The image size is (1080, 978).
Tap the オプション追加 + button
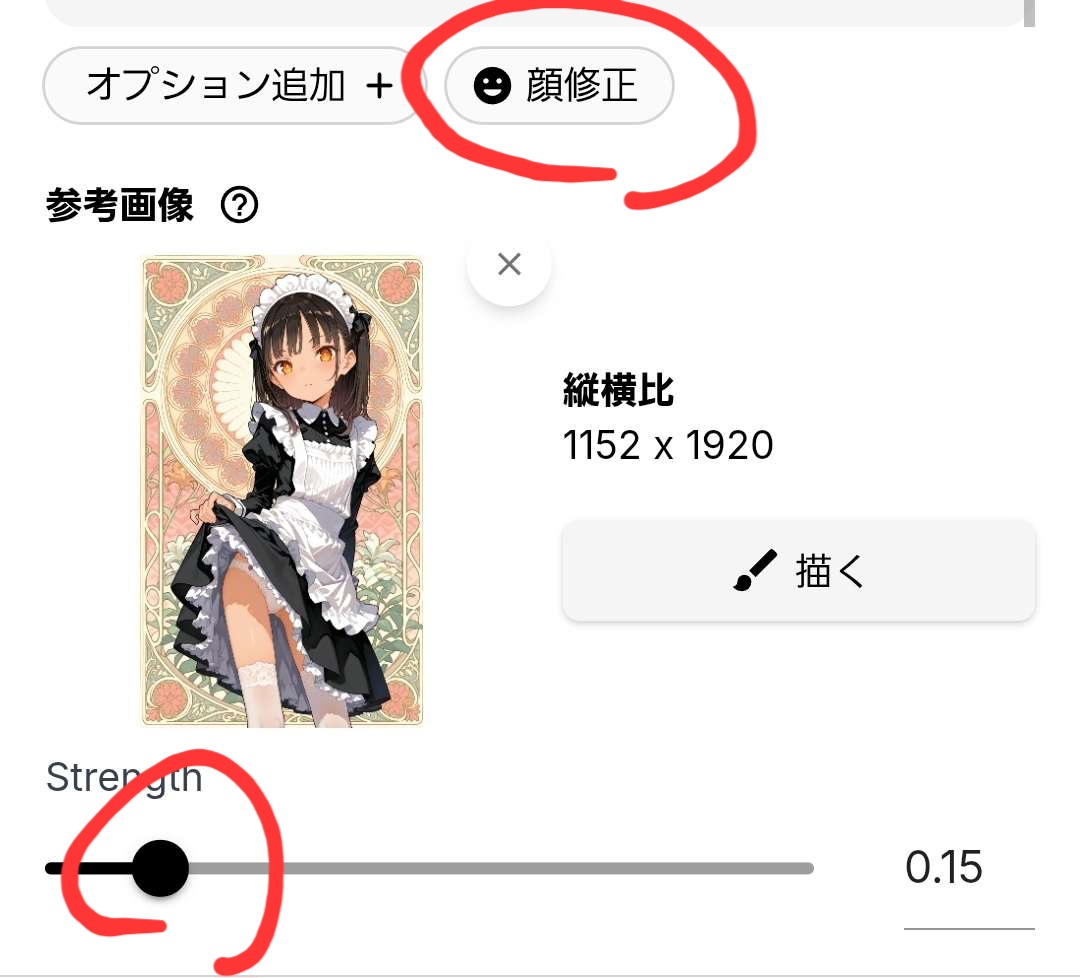click(x=234, y=85)
